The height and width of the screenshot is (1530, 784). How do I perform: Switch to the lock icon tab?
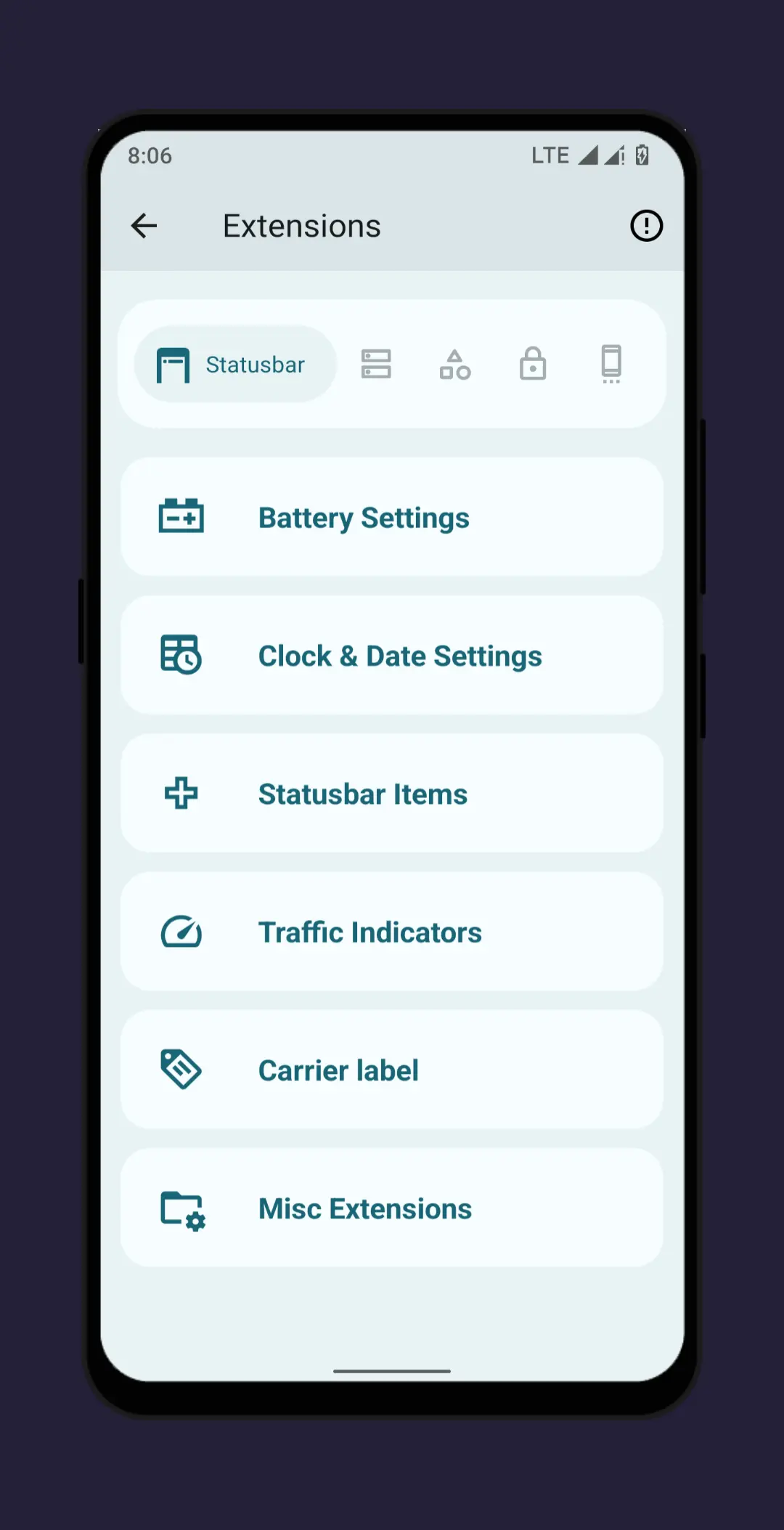pos(533,365)
